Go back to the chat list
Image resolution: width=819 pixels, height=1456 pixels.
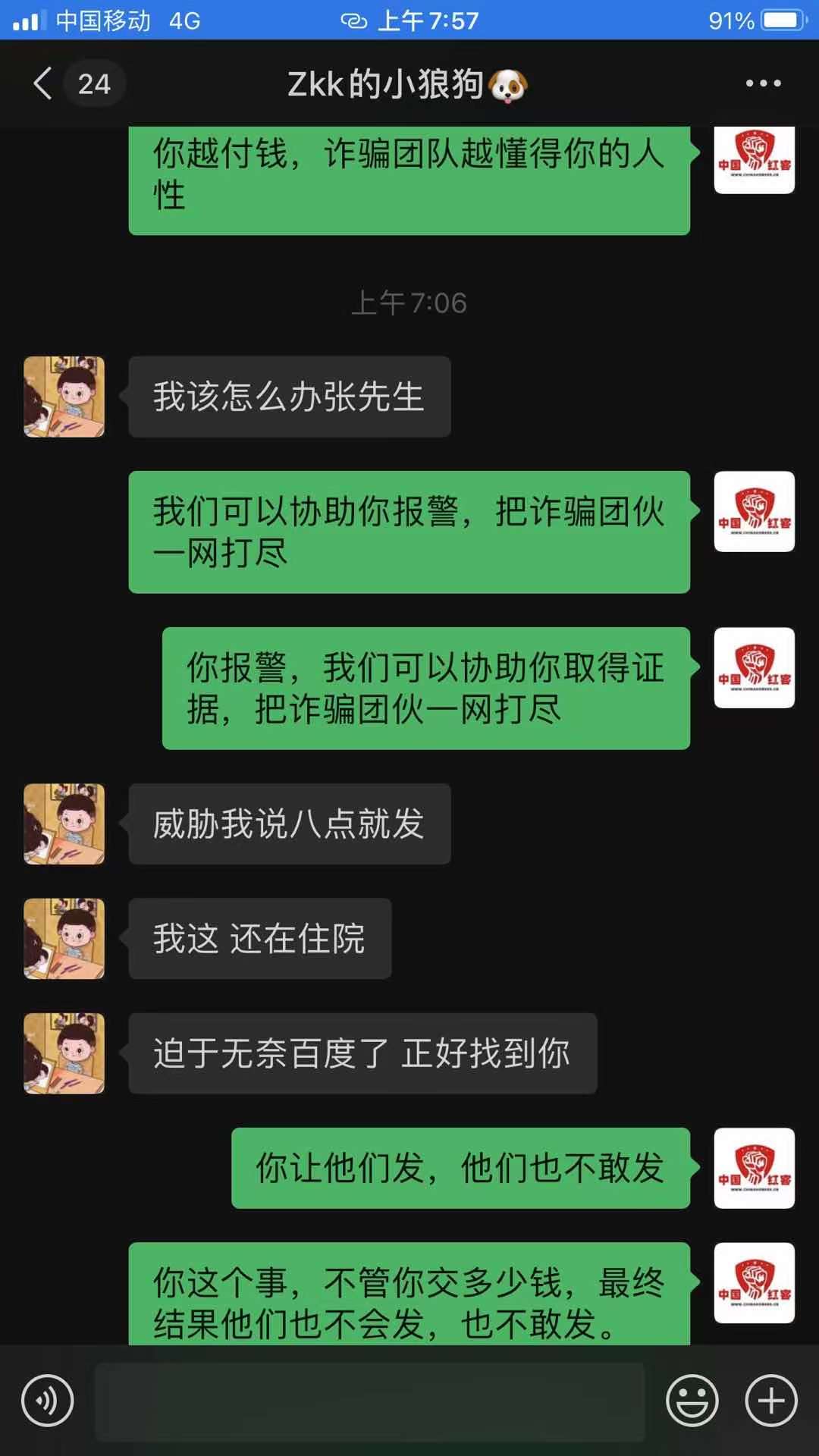tap(44, 83)
